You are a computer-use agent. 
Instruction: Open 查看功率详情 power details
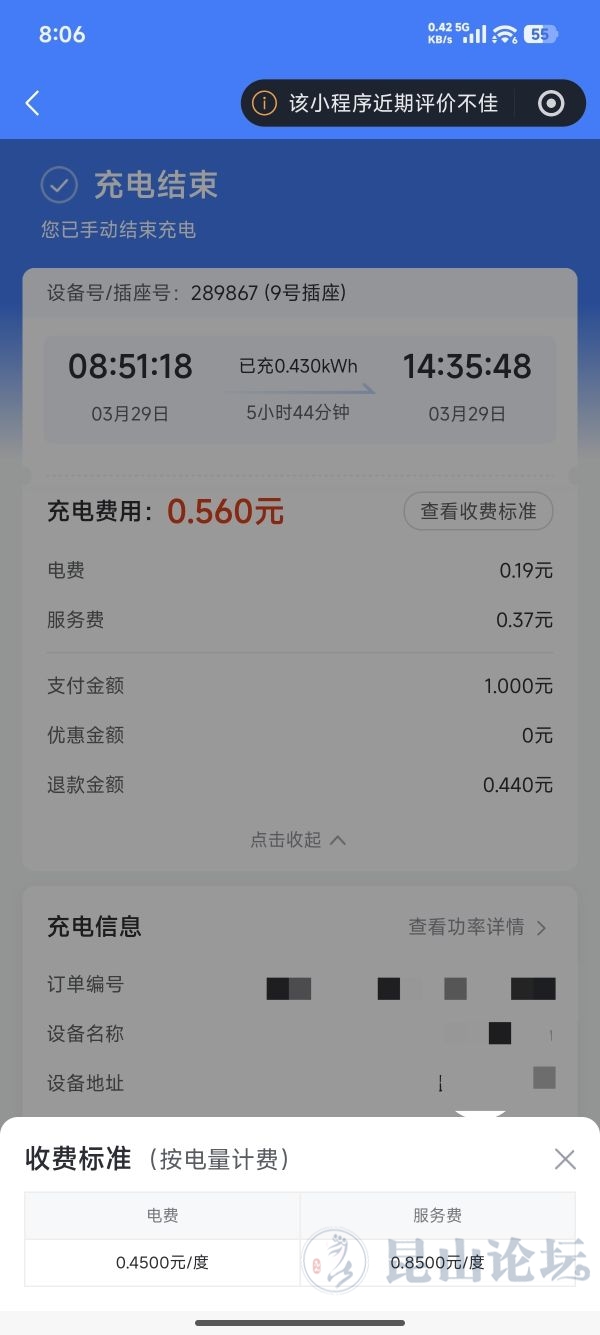coord(477,927)
